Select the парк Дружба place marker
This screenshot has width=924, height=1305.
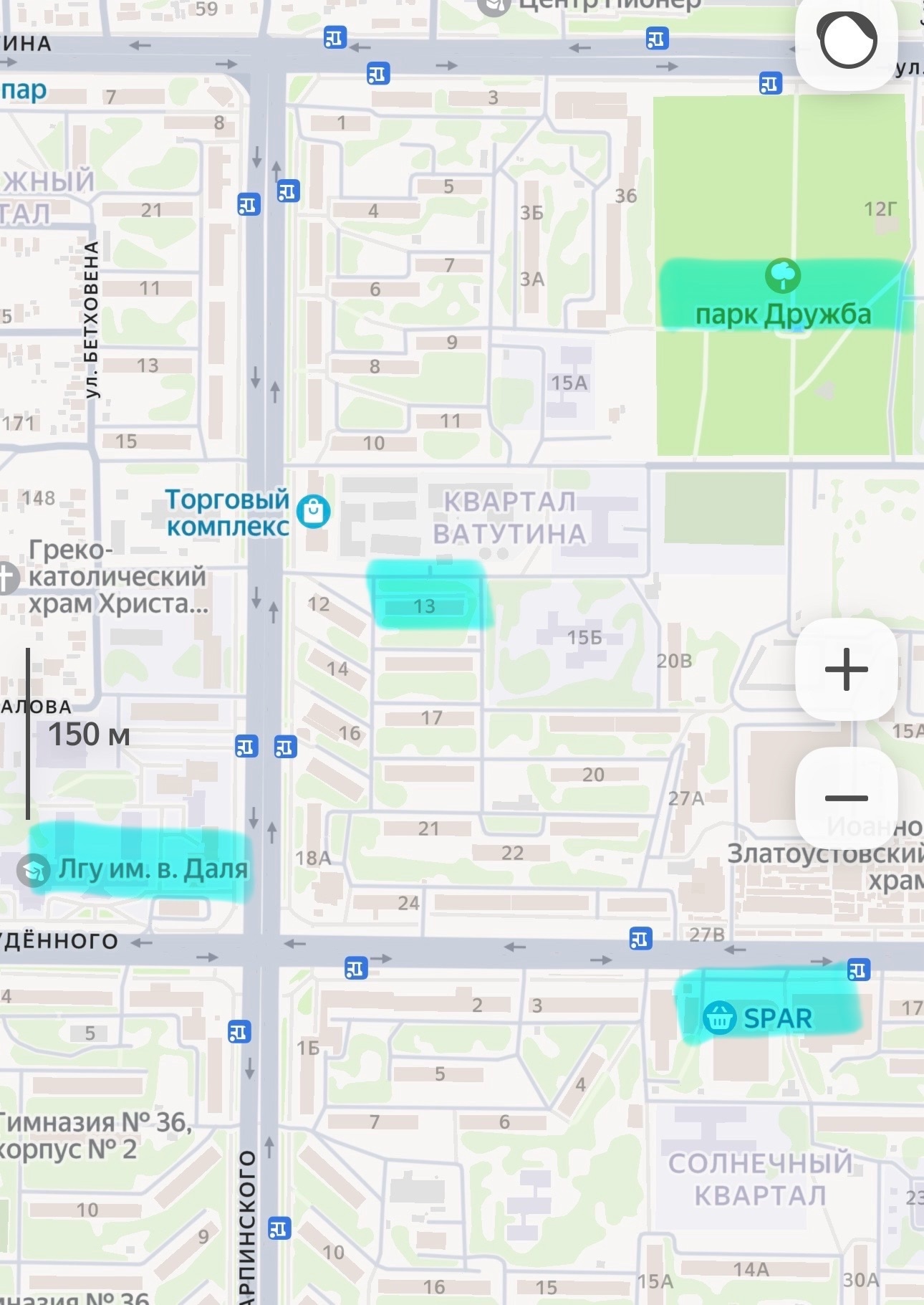[x=783, y=276]
